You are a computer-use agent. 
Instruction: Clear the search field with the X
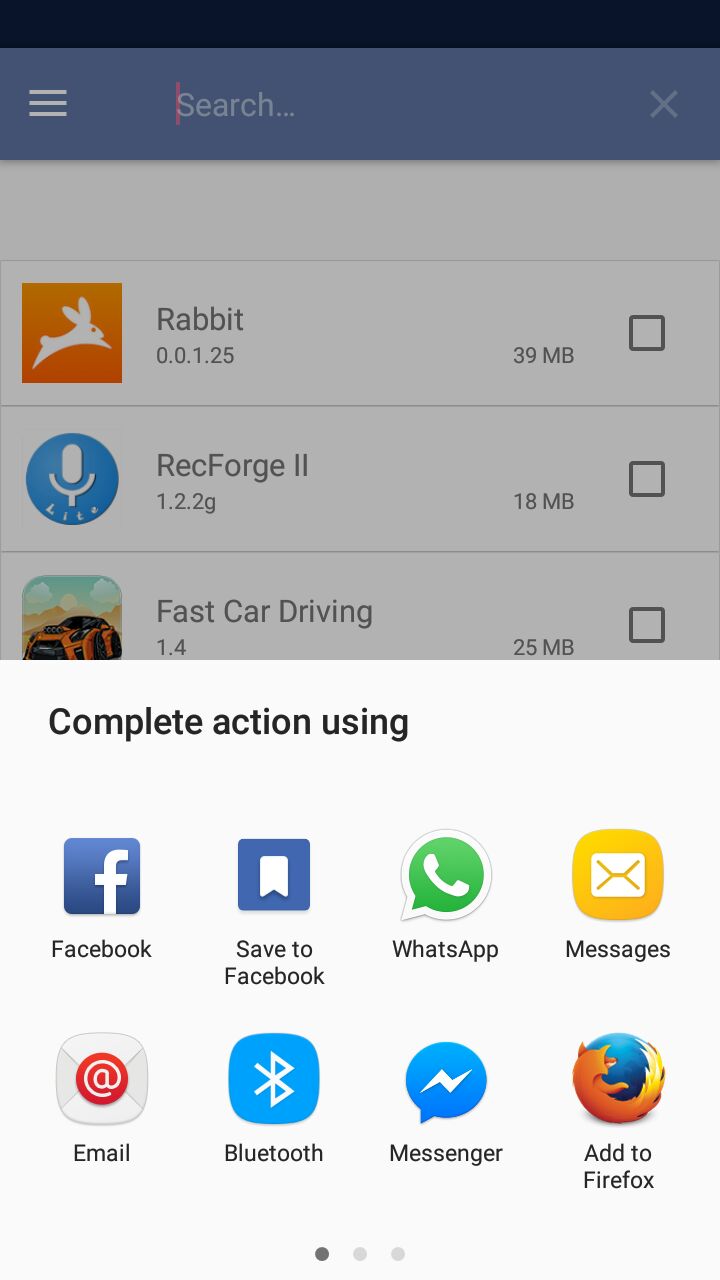click(663, 103)
